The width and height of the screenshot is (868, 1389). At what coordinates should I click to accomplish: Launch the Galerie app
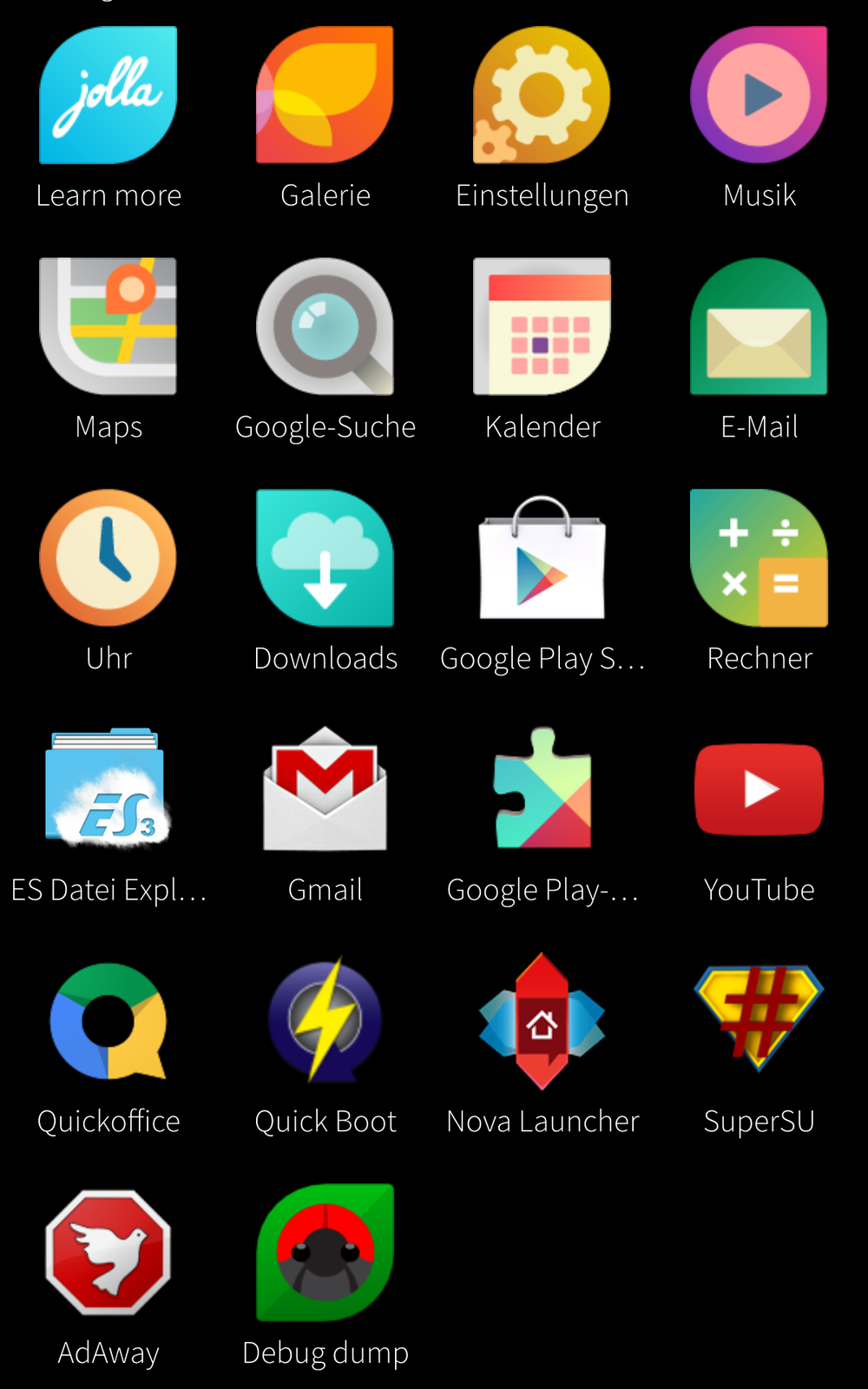click(325, 95)
